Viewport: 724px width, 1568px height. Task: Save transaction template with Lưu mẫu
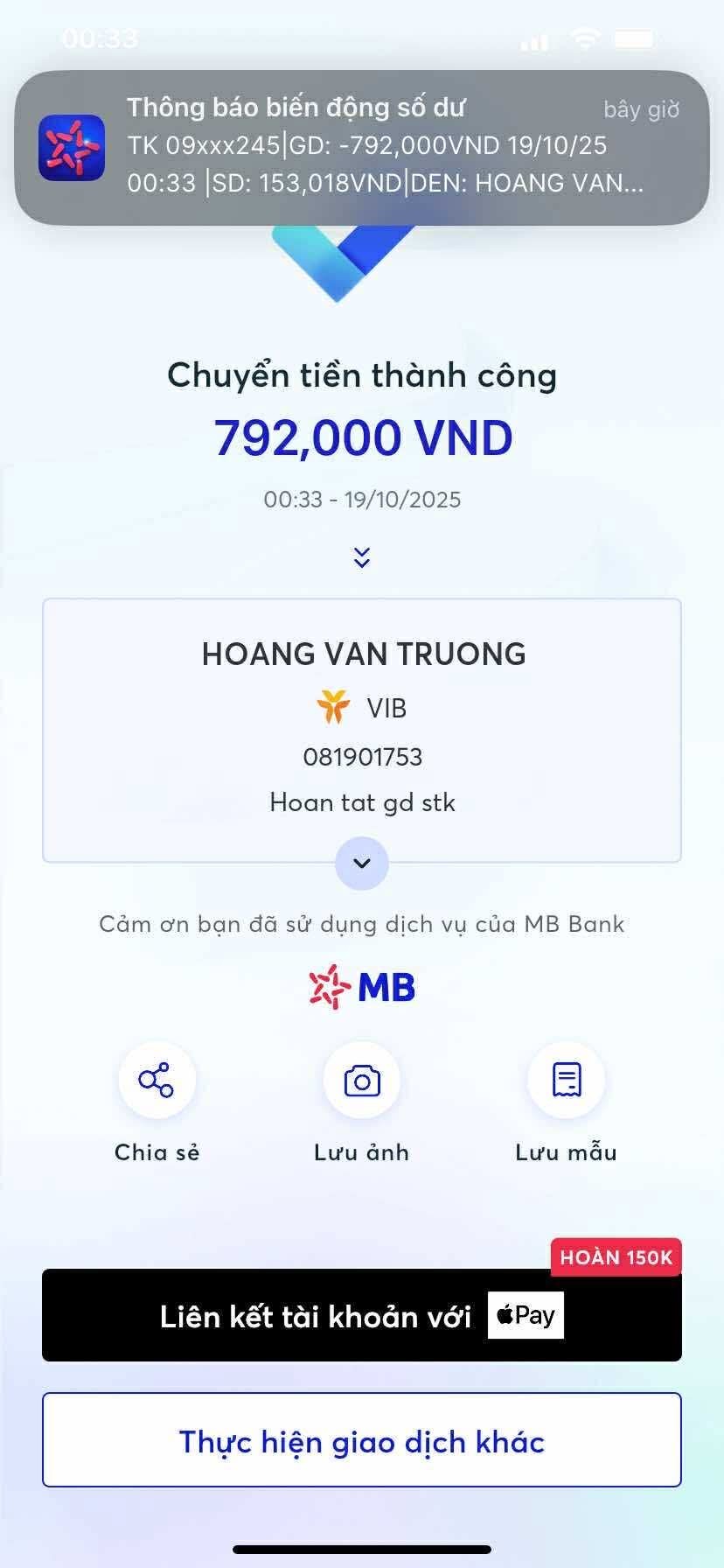(567, 1081)
